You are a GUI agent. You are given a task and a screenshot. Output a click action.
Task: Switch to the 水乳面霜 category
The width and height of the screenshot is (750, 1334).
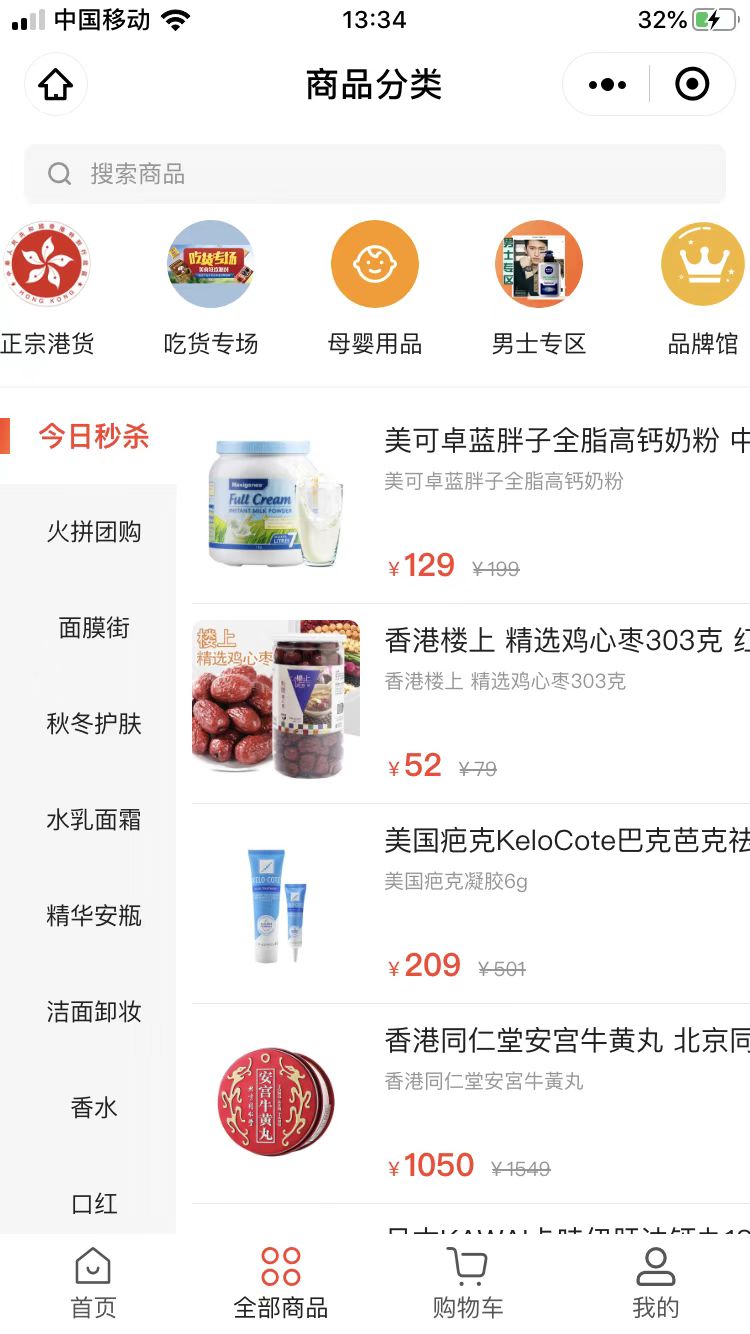pyautogui.click(x=94, y=820)
